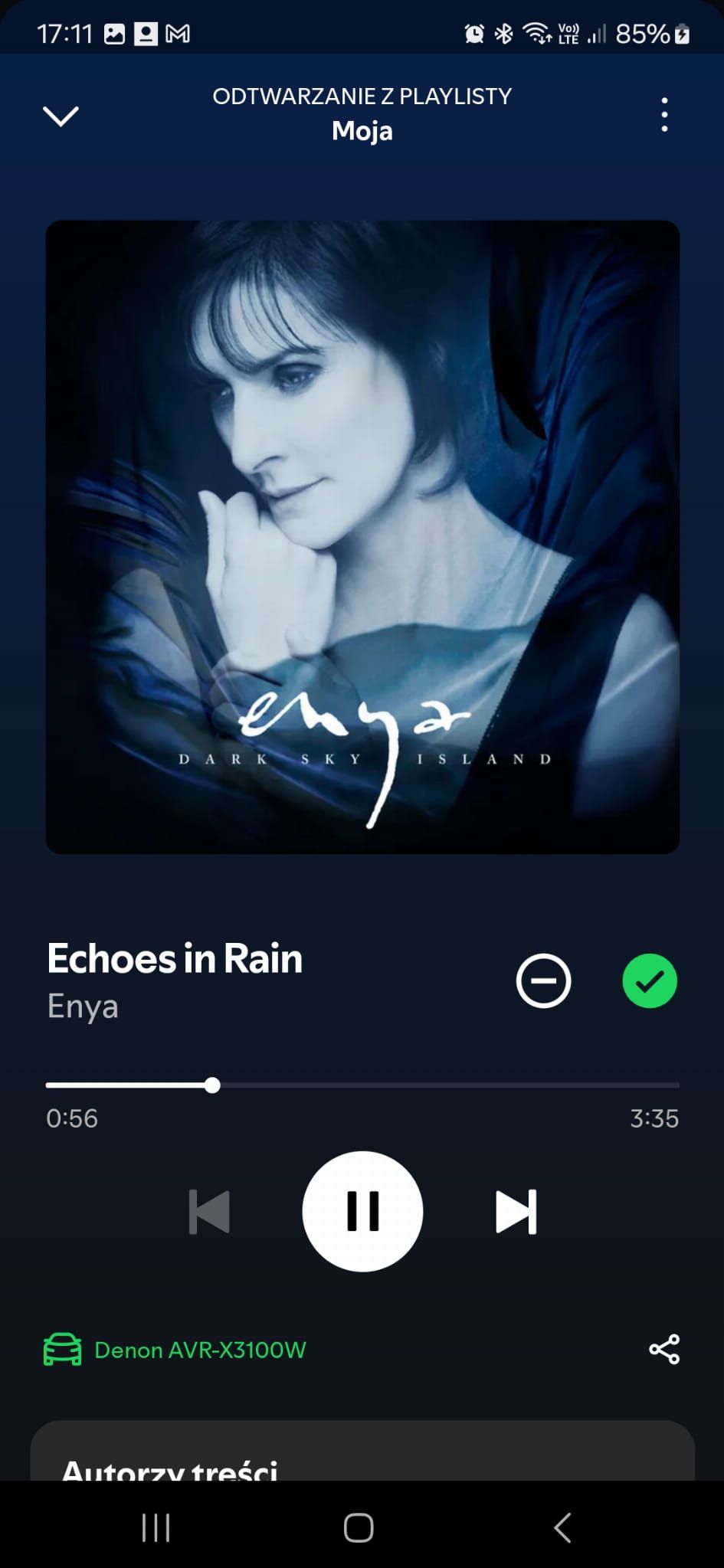Hide this song with the minus icon
Image resolution: width=724 pixels, height=1568 pixels.
coord(543,980)
